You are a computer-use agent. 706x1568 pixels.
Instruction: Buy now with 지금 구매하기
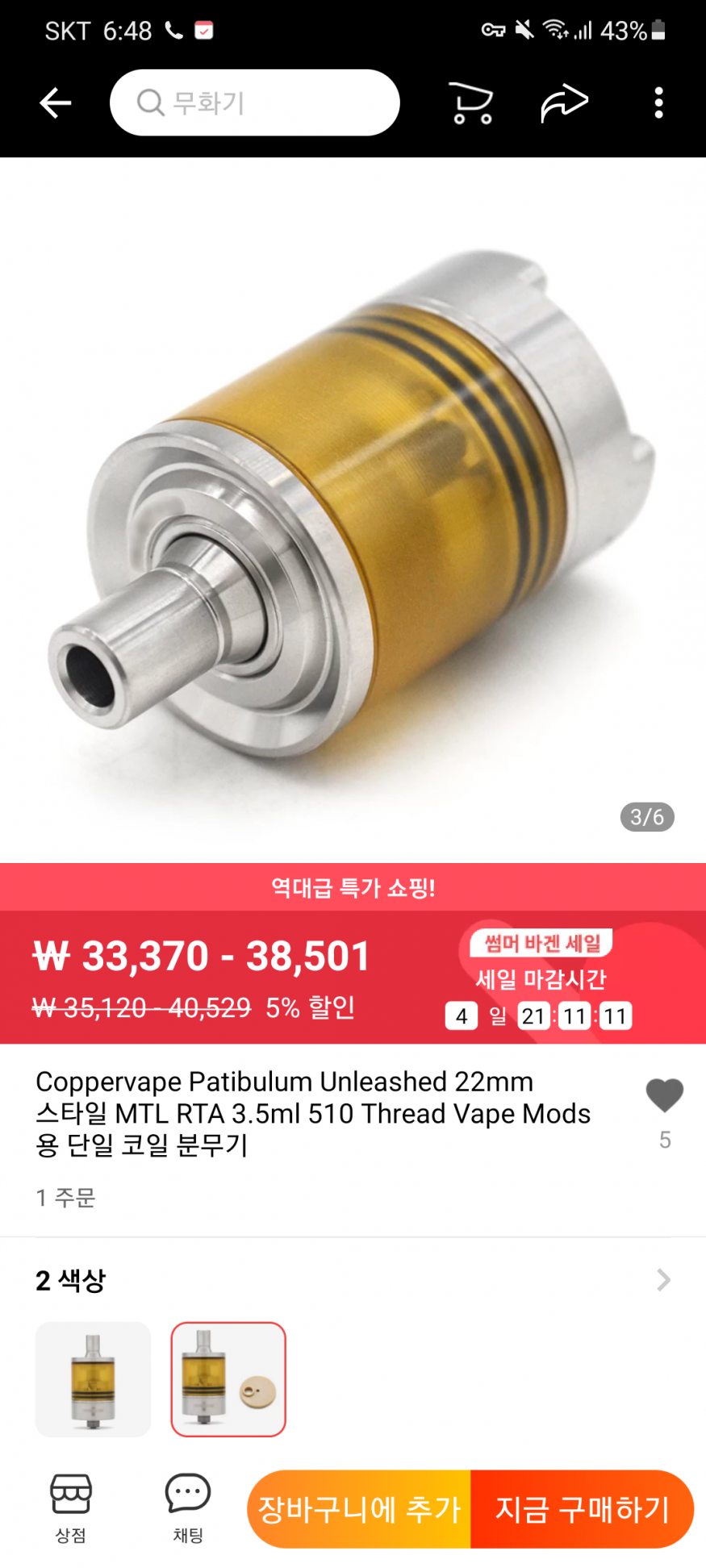582,1509
